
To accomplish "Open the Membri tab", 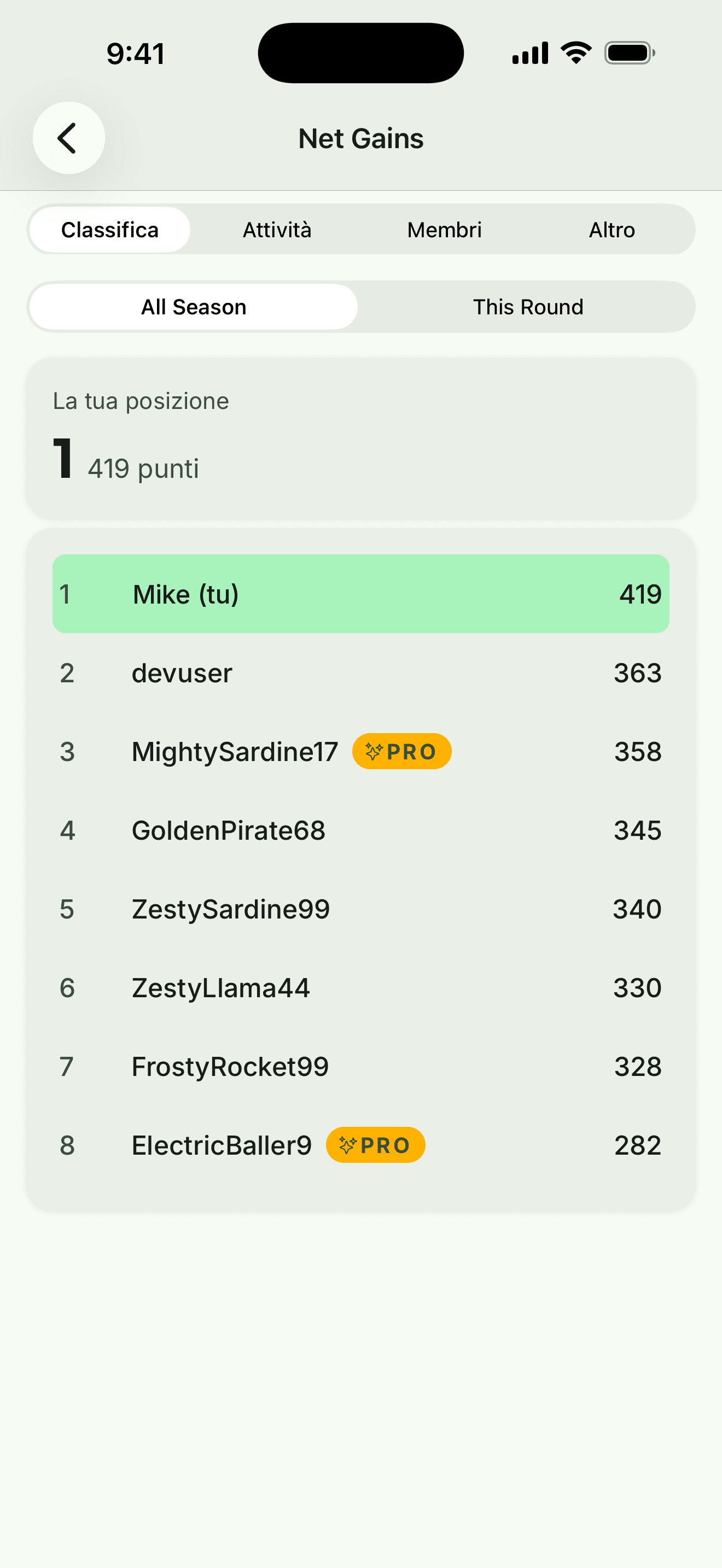I will 444,230.
